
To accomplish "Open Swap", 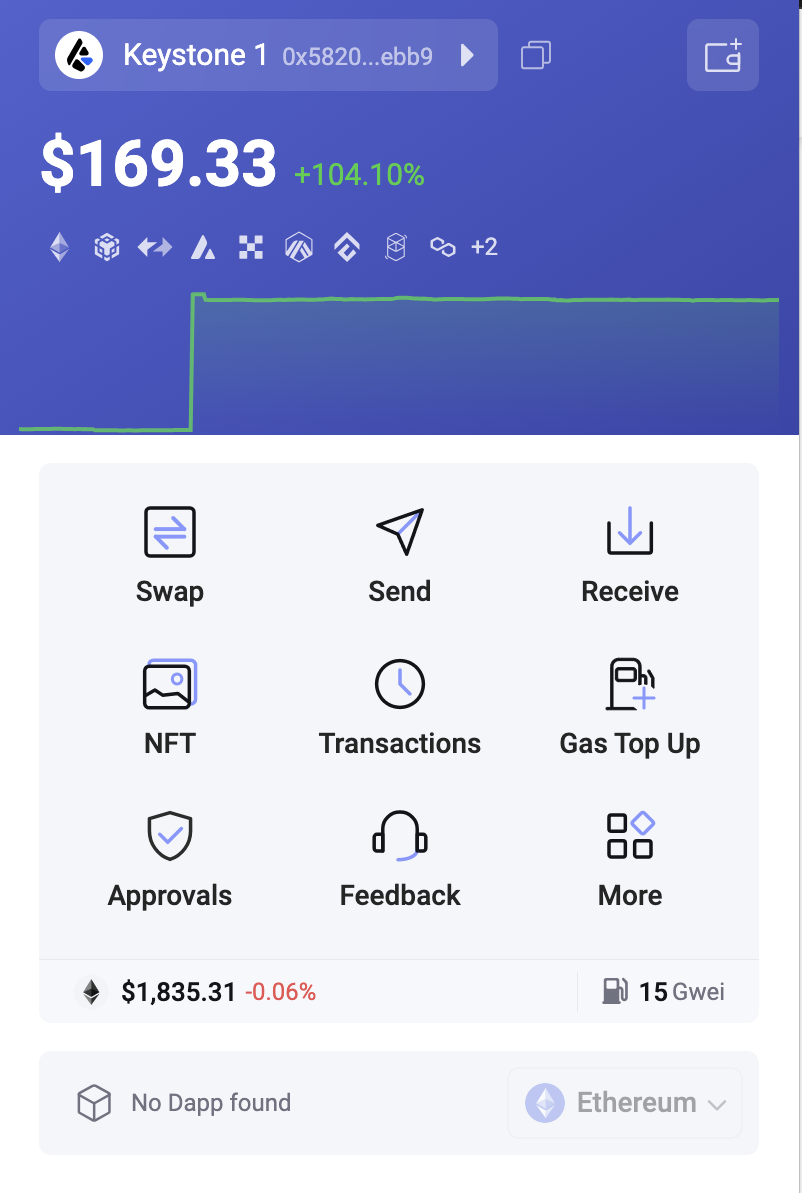I will click(x=170, y=555).
